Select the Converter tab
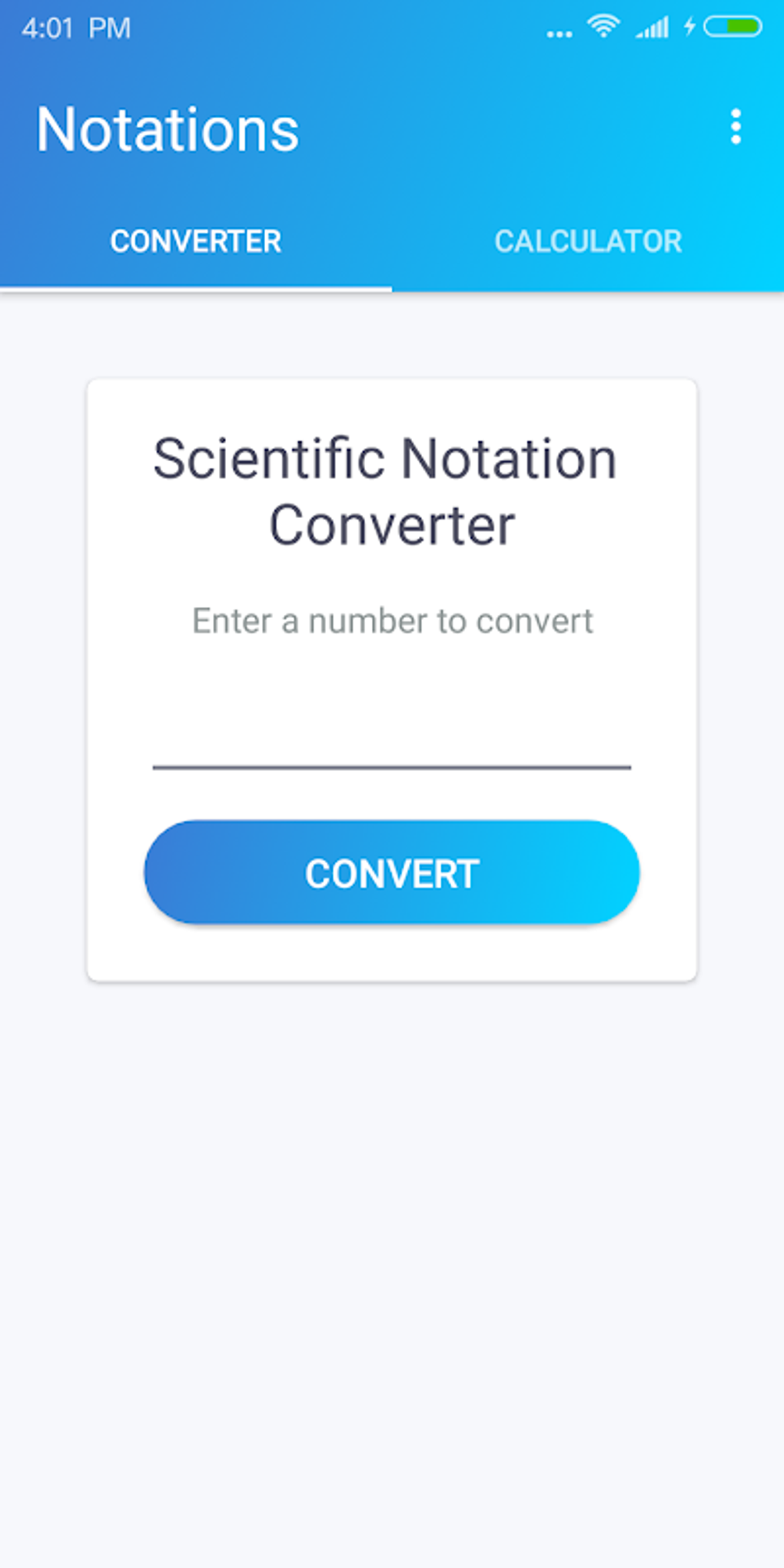 [196, 241]
